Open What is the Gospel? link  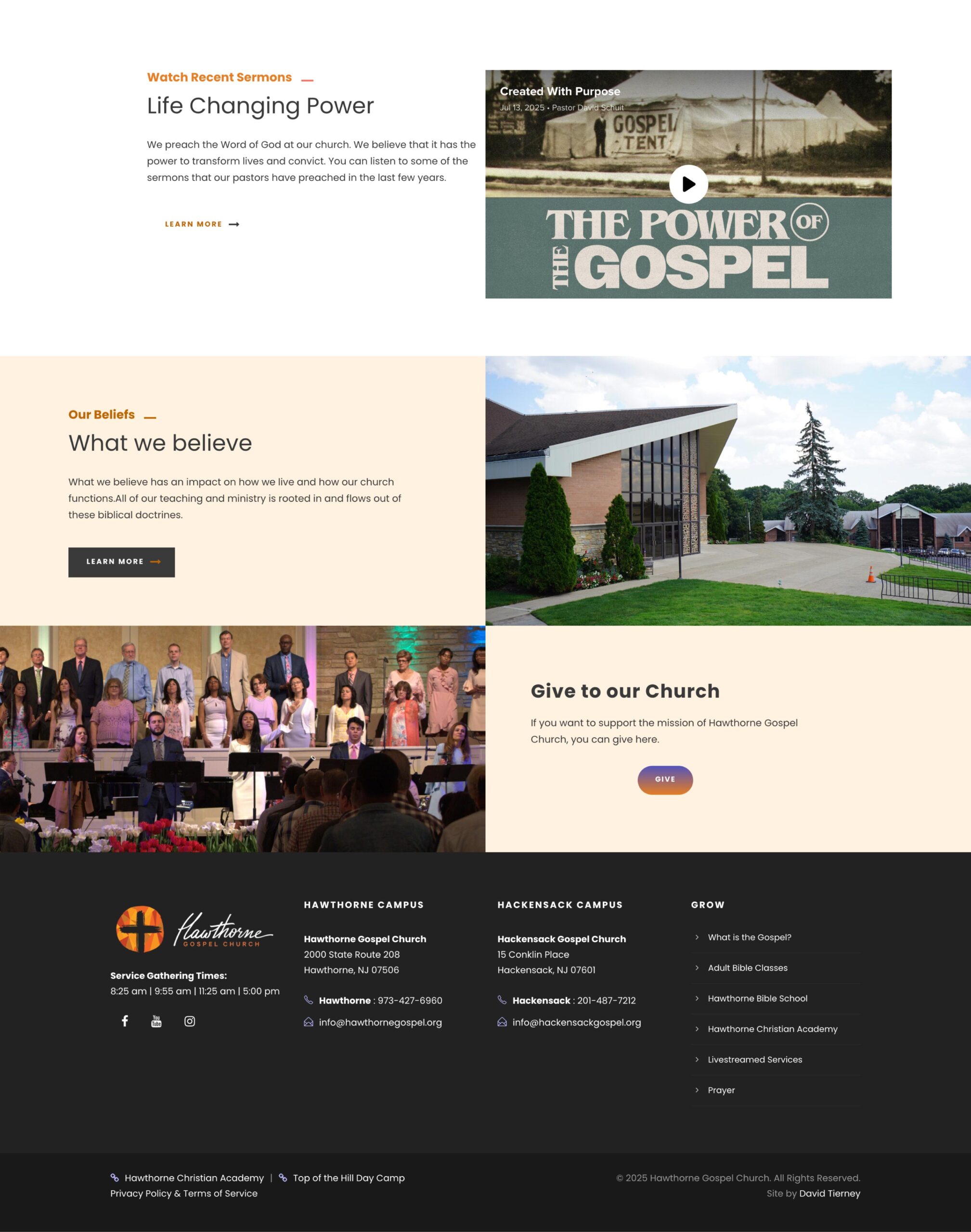pos(749,937)
